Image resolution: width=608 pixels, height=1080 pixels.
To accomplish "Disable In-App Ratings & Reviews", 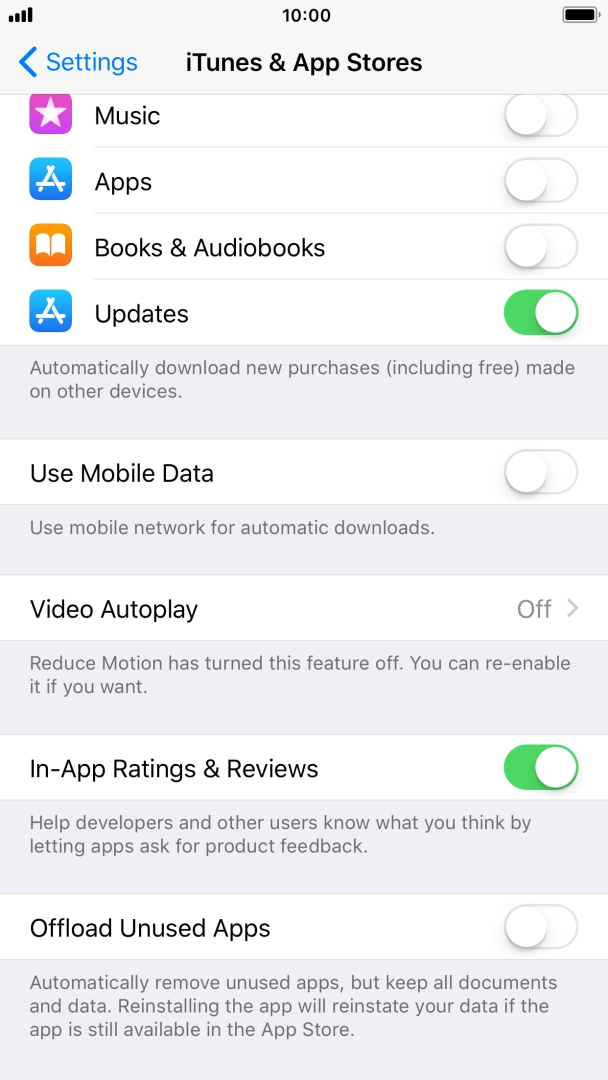I will click(x=541, y=769).
